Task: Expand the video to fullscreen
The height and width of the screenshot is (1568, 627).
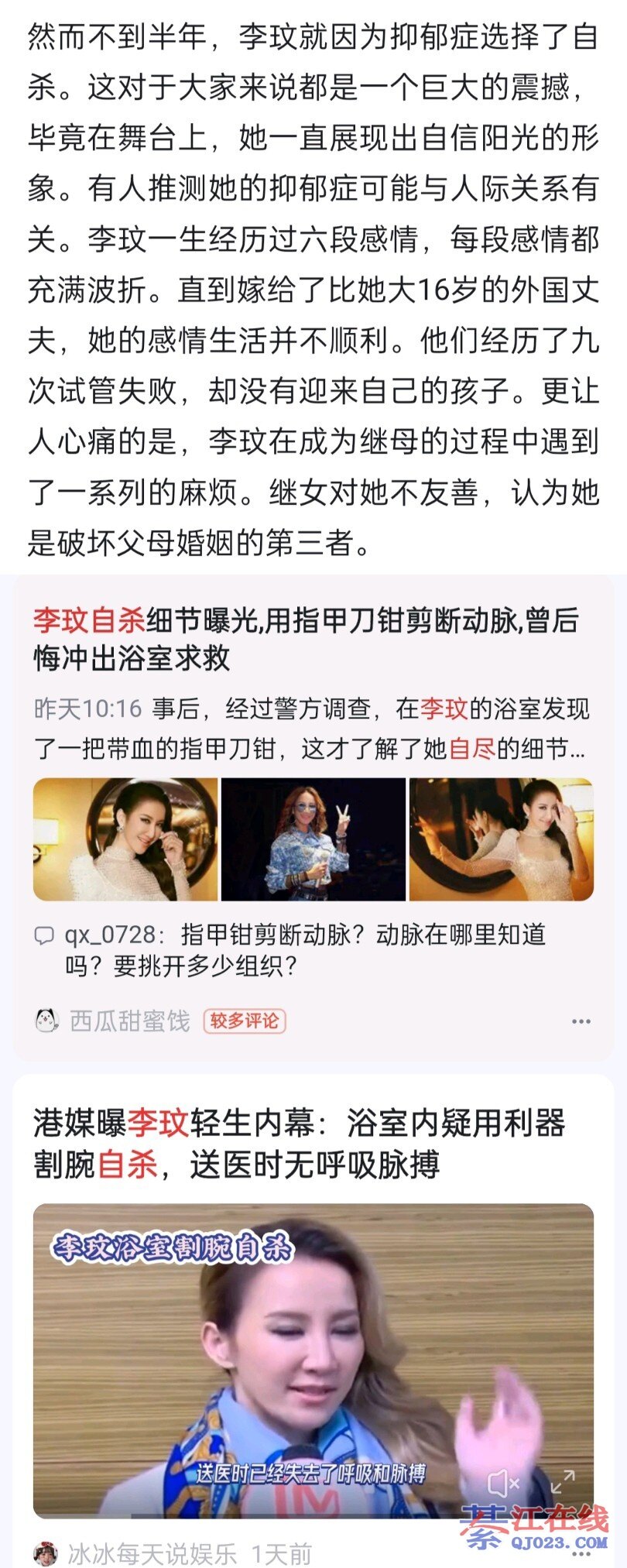Action: [563, 1483]
